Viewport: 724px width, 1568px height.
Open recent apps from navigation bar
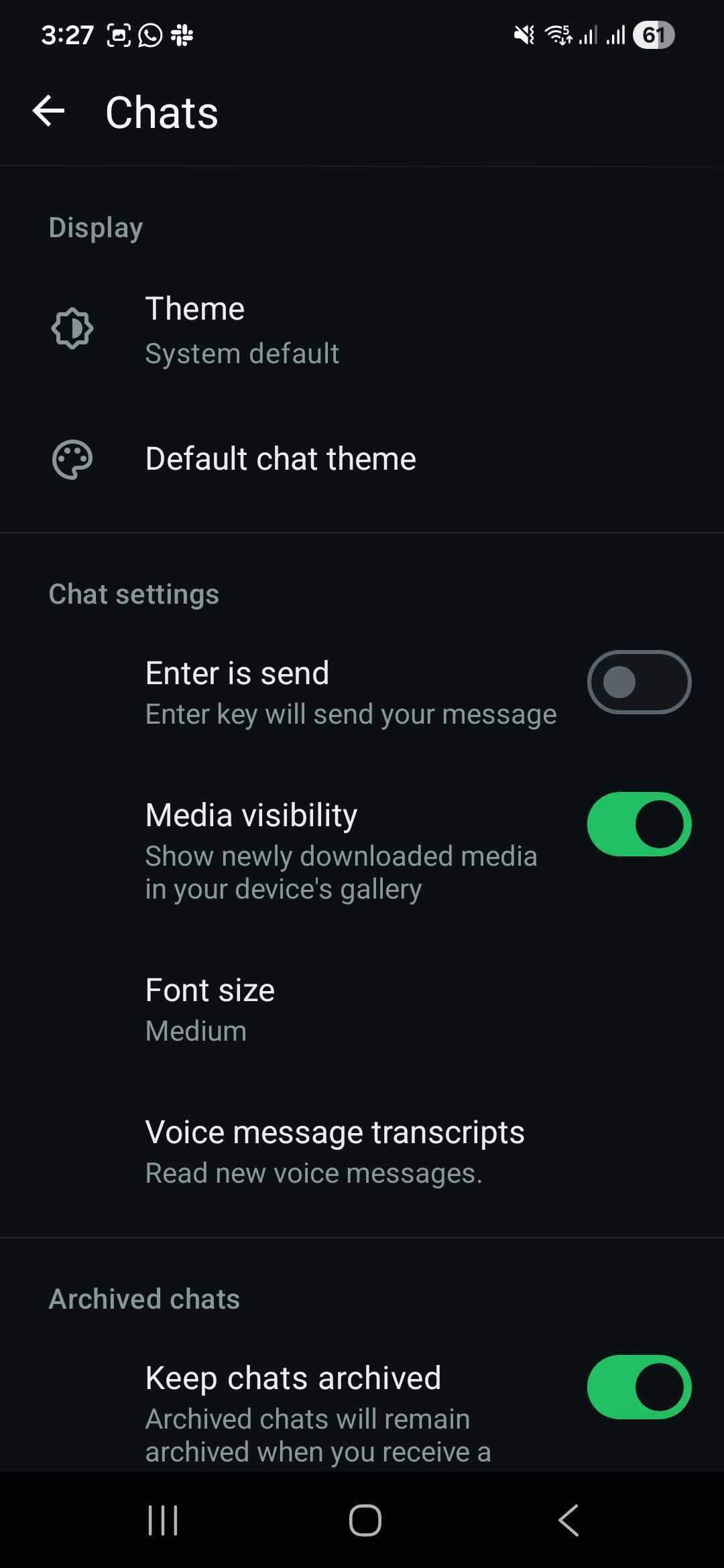click(x=163, y=1520)
